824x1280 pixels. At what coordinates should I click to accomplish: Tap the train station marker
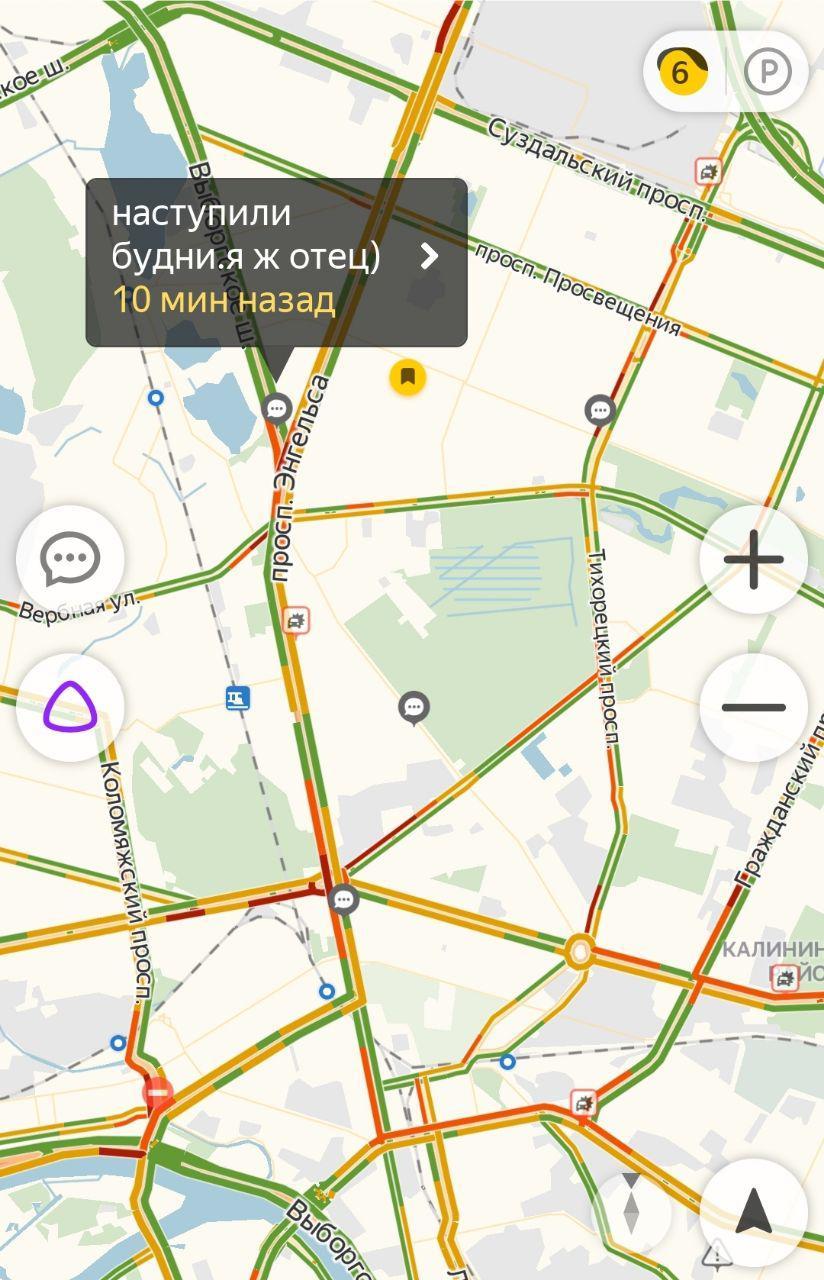[x=237, y=697]
